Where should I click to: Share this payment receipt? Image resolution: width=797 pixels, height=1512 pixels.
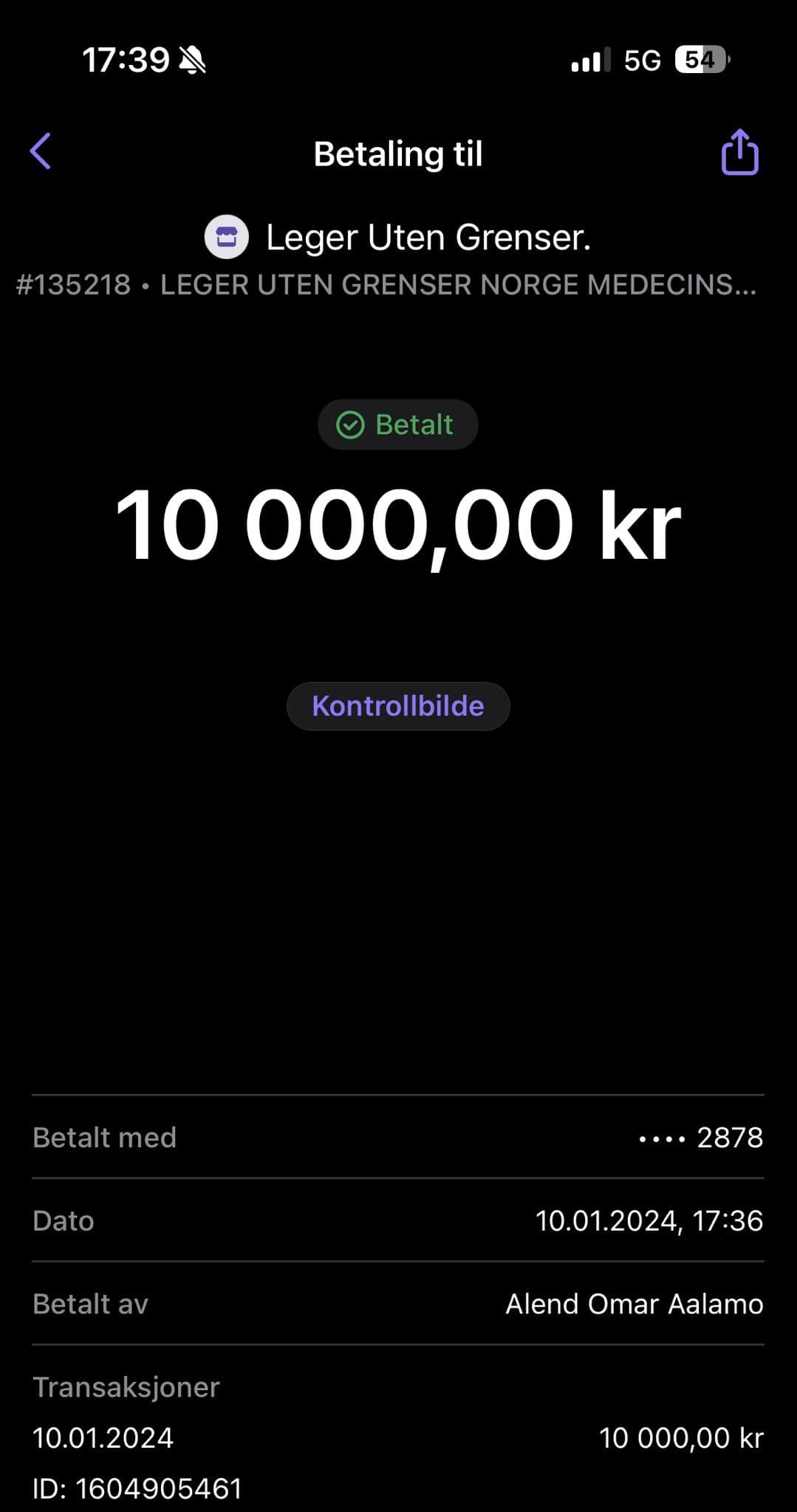tap(739, 153)
